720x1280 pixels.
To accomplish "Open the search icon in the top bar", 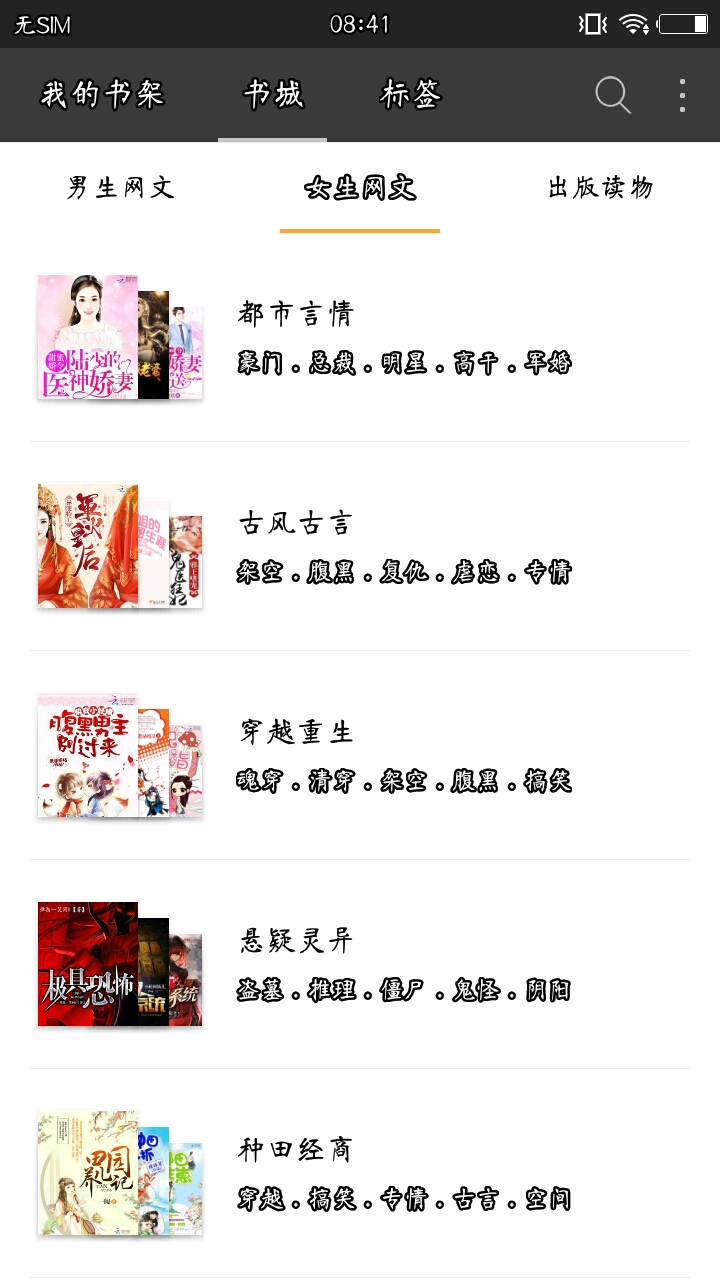I will click(612, 95).
